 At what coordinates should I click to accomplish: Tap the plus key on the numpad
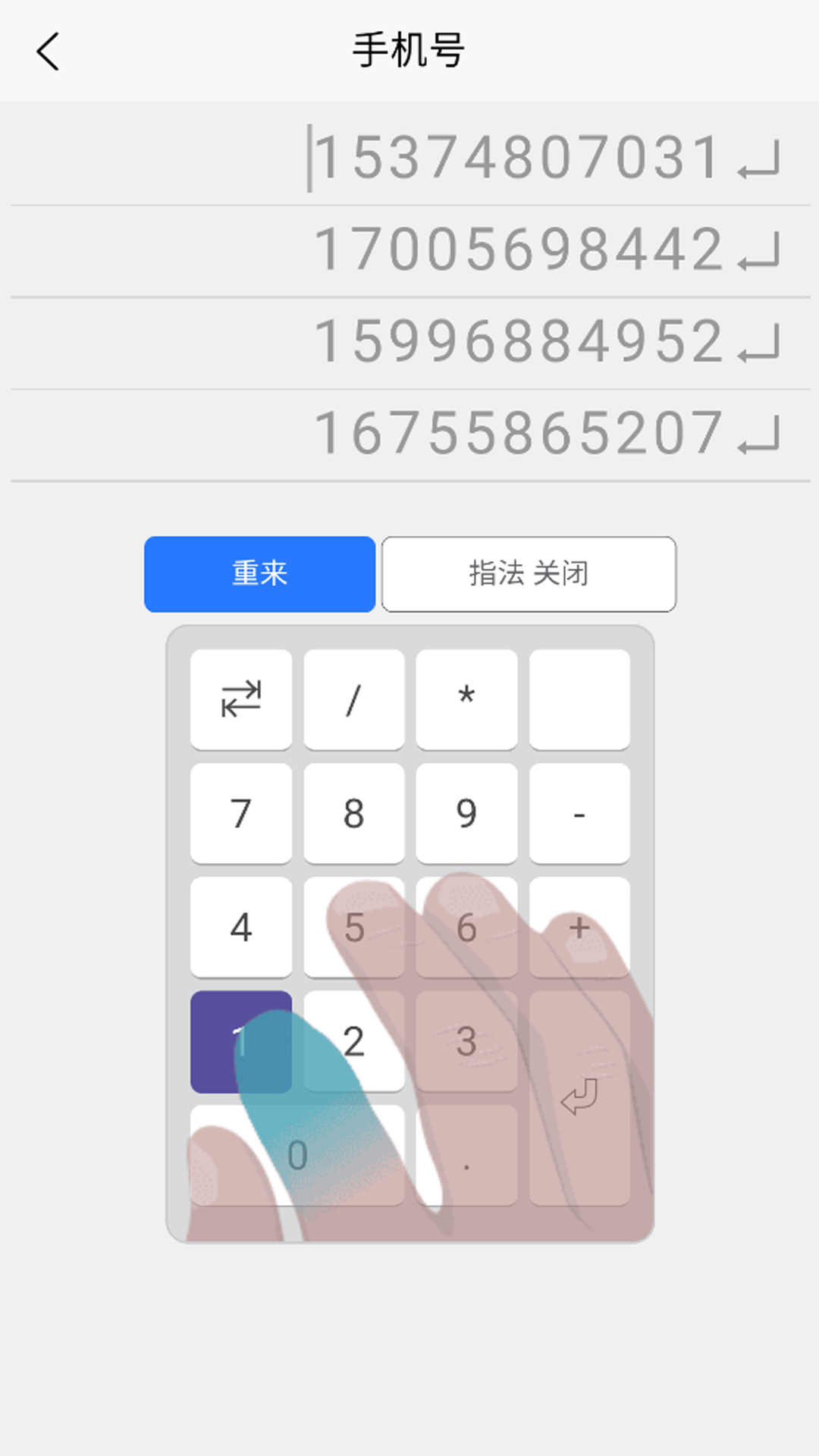click(579, 927)
